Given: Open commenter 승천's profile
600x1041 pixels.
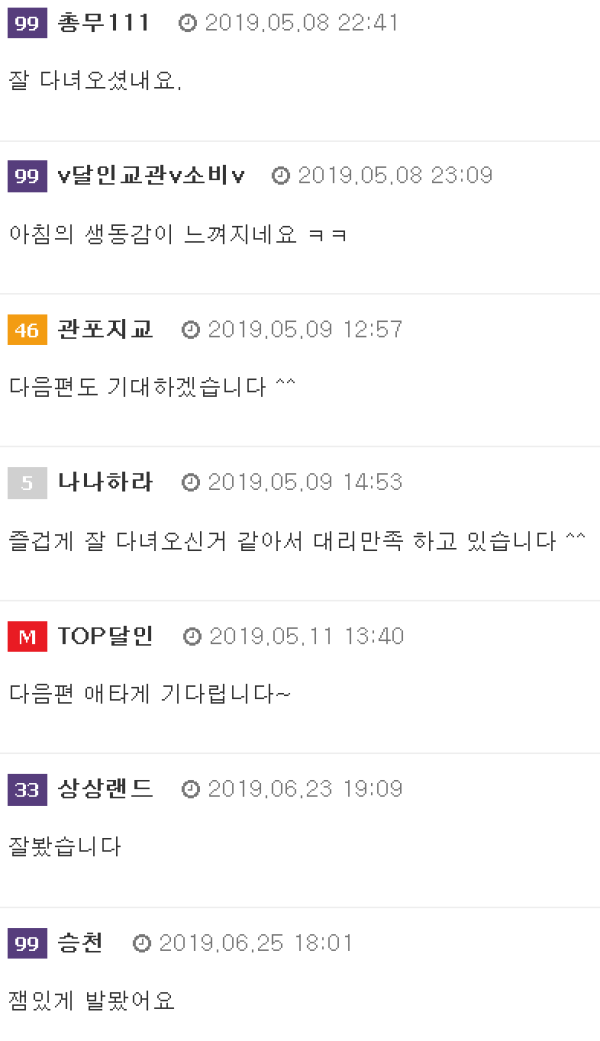Looking at the screenshot, I should point(80,943).
